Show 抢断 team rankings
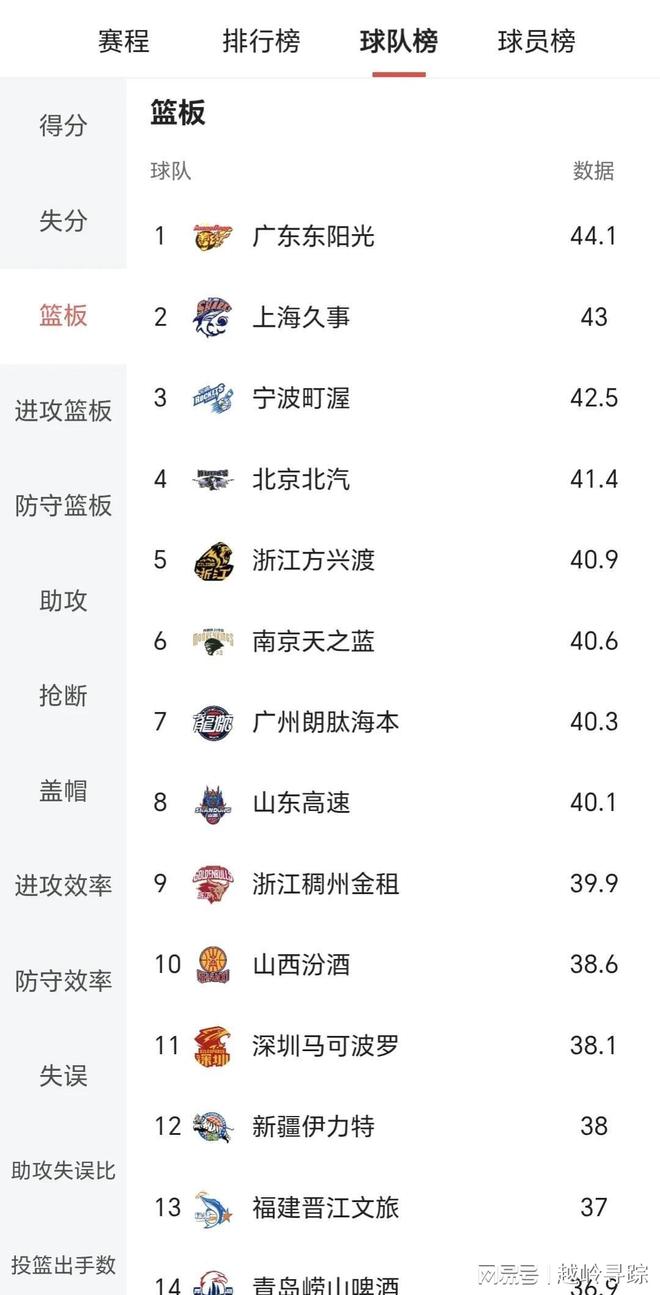Screen dimensions: 660x1295 pos(63,696)
